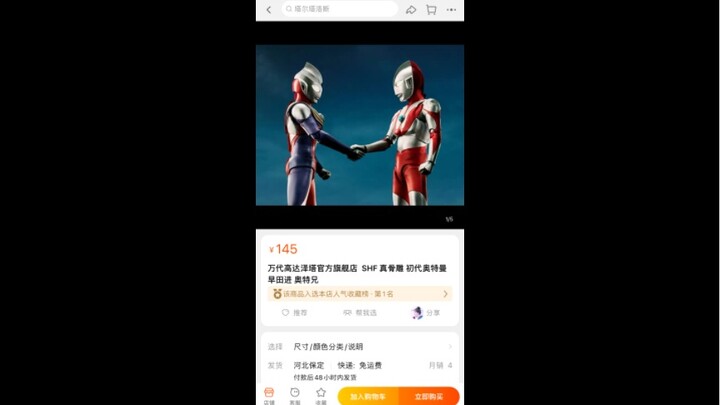Visit the store via 店铺 icon
The image size is (720, 405).
269,395
